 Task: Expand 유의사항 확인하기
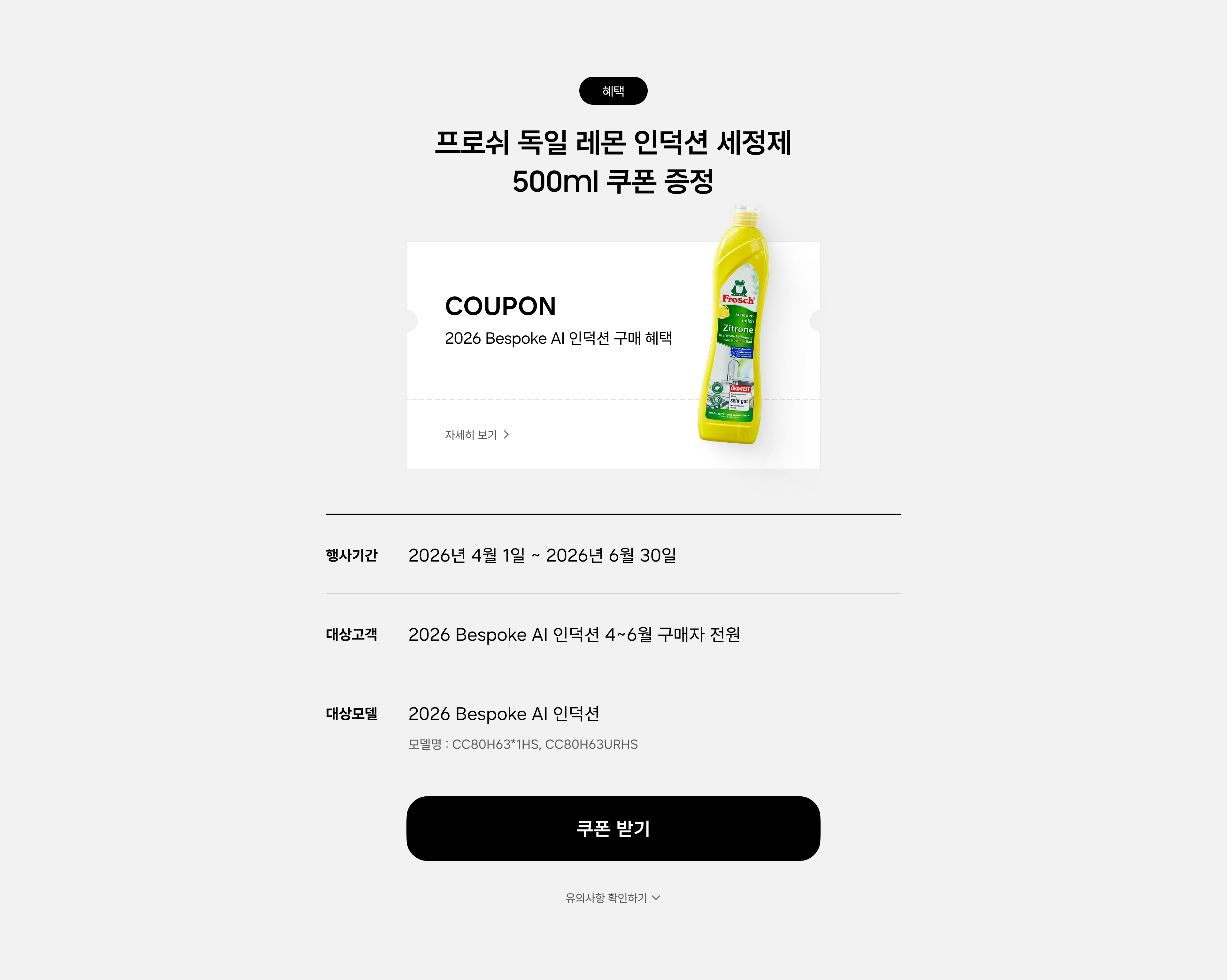pos(612,898)
